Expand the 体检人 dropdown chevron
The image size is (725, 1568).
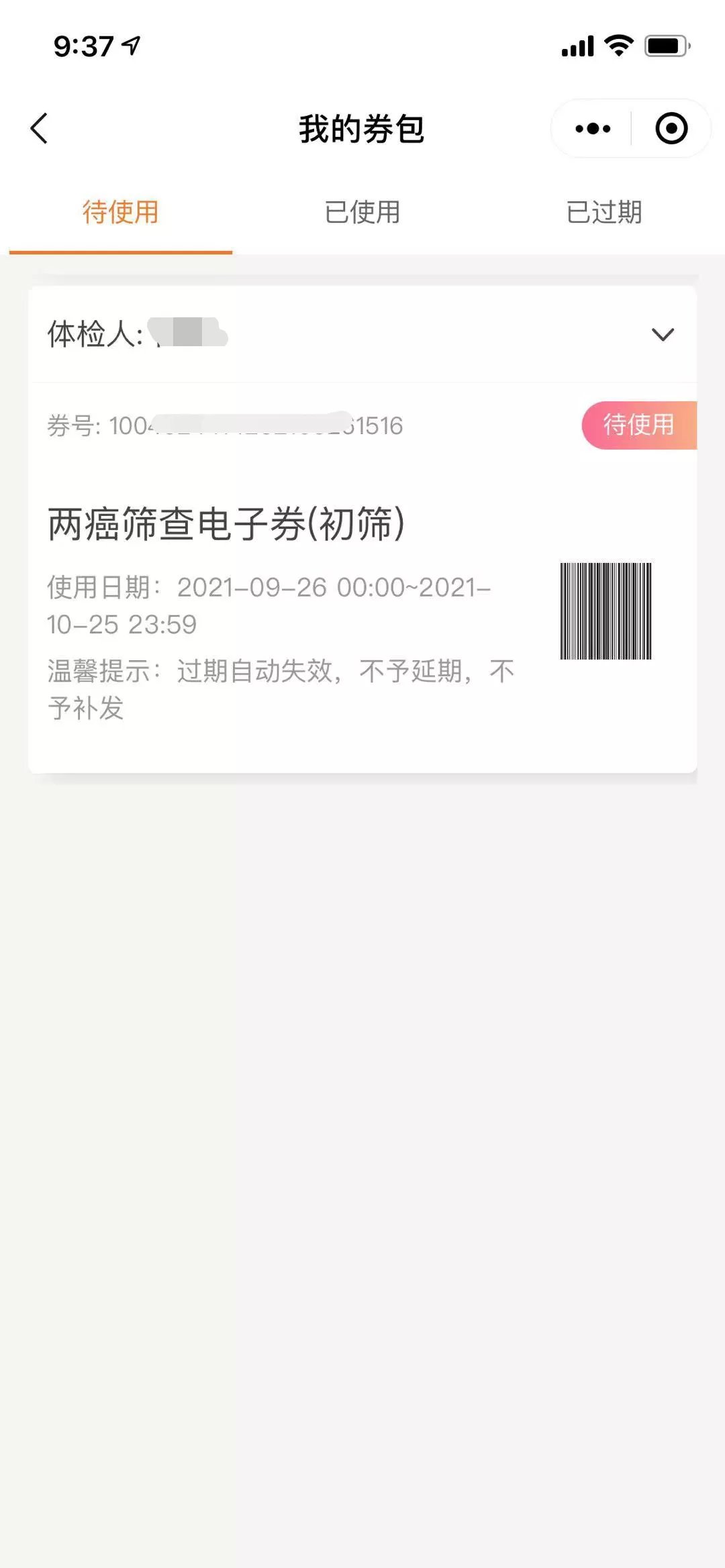(663, 334)
